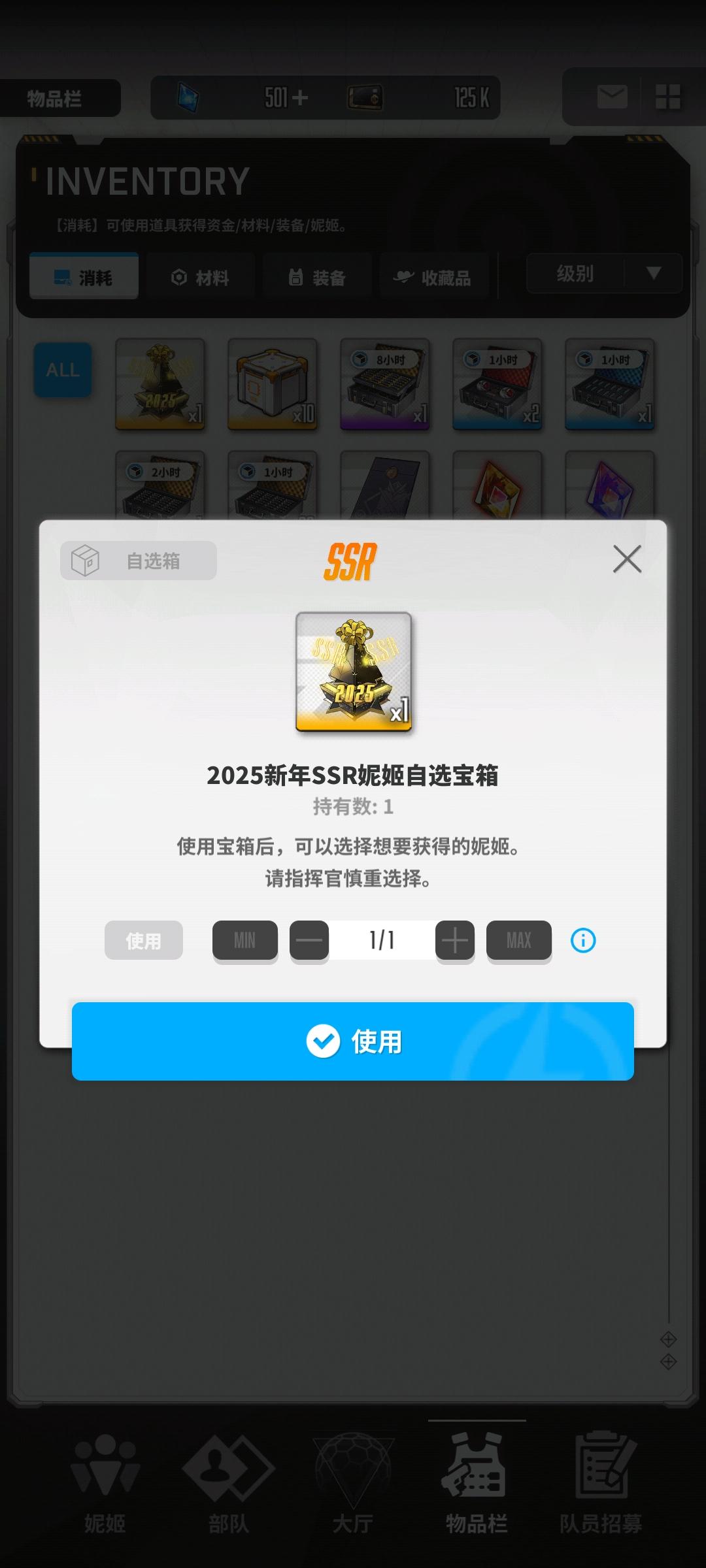
Task: Open the 级别 sorting dropdown
Action: click(x=603, y=273)
